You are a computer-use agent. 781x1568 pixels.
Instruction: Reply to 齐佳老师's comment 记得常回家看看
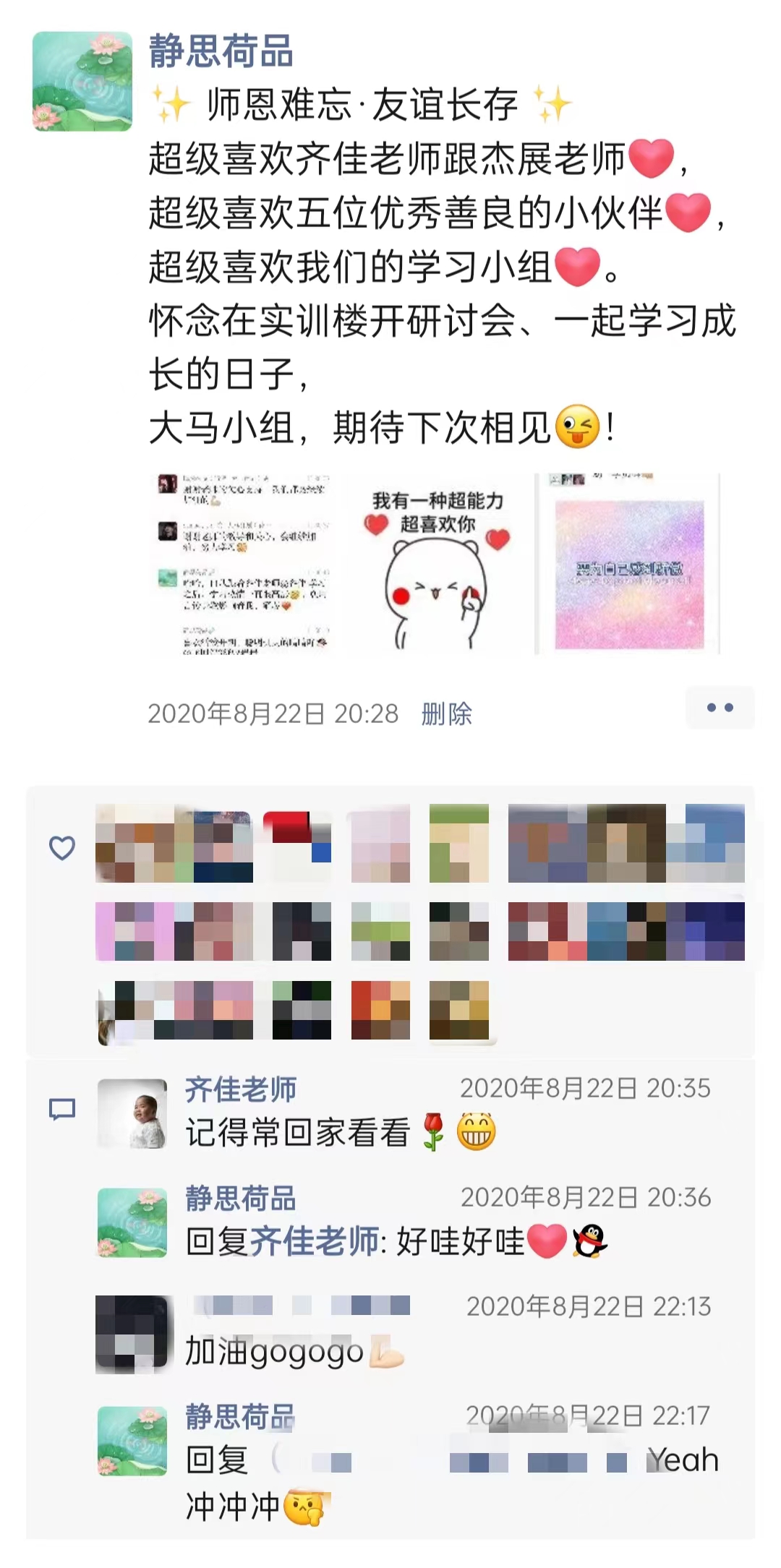[x=298, y=1133]
